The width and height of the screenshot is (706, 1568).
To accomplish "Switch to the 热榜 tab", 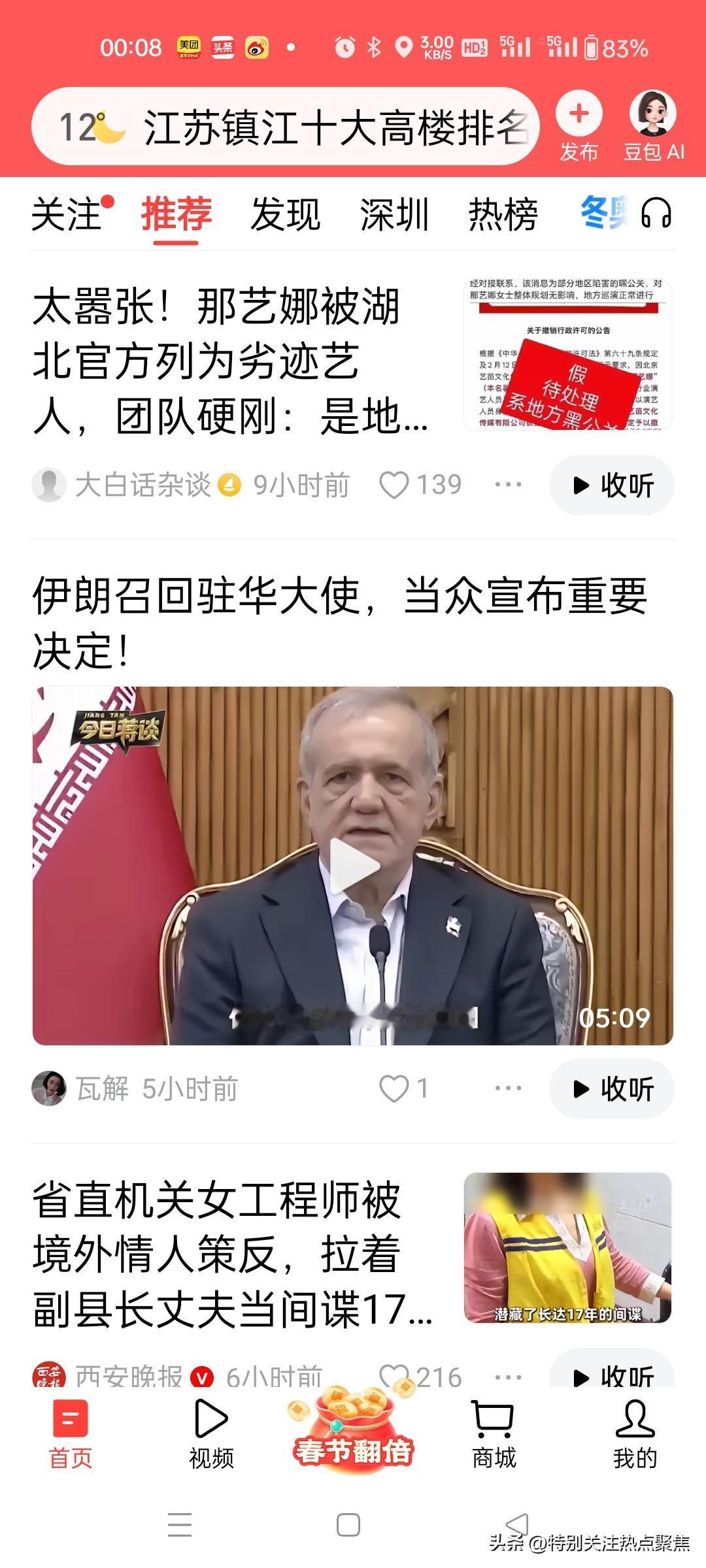I will pos(502,214).
